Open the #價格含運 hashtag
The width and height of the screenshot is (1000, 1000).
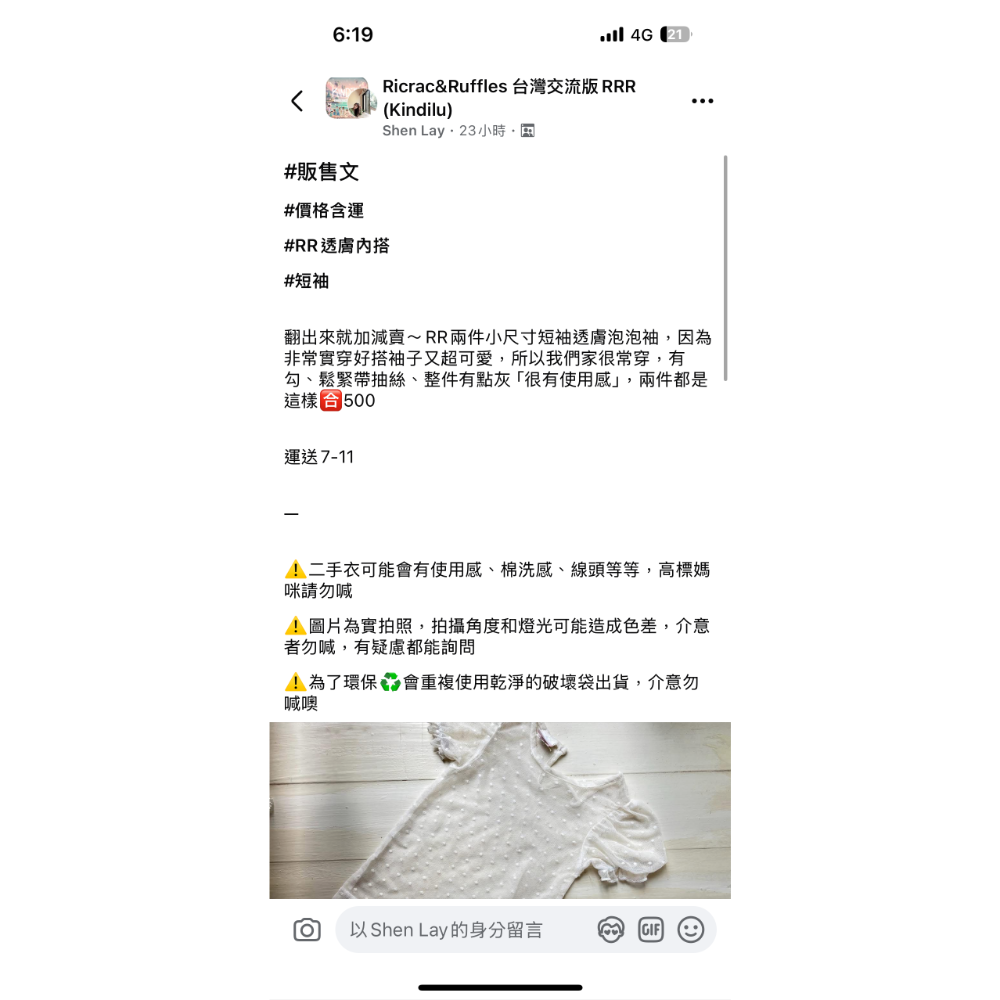click(323, 211)
